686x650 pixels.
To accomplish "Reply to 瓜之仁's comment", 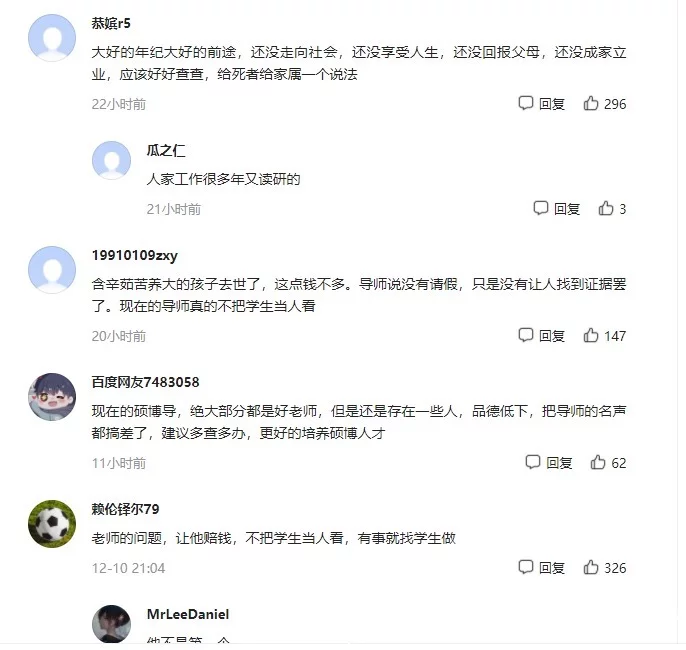I will click(556, 208).
